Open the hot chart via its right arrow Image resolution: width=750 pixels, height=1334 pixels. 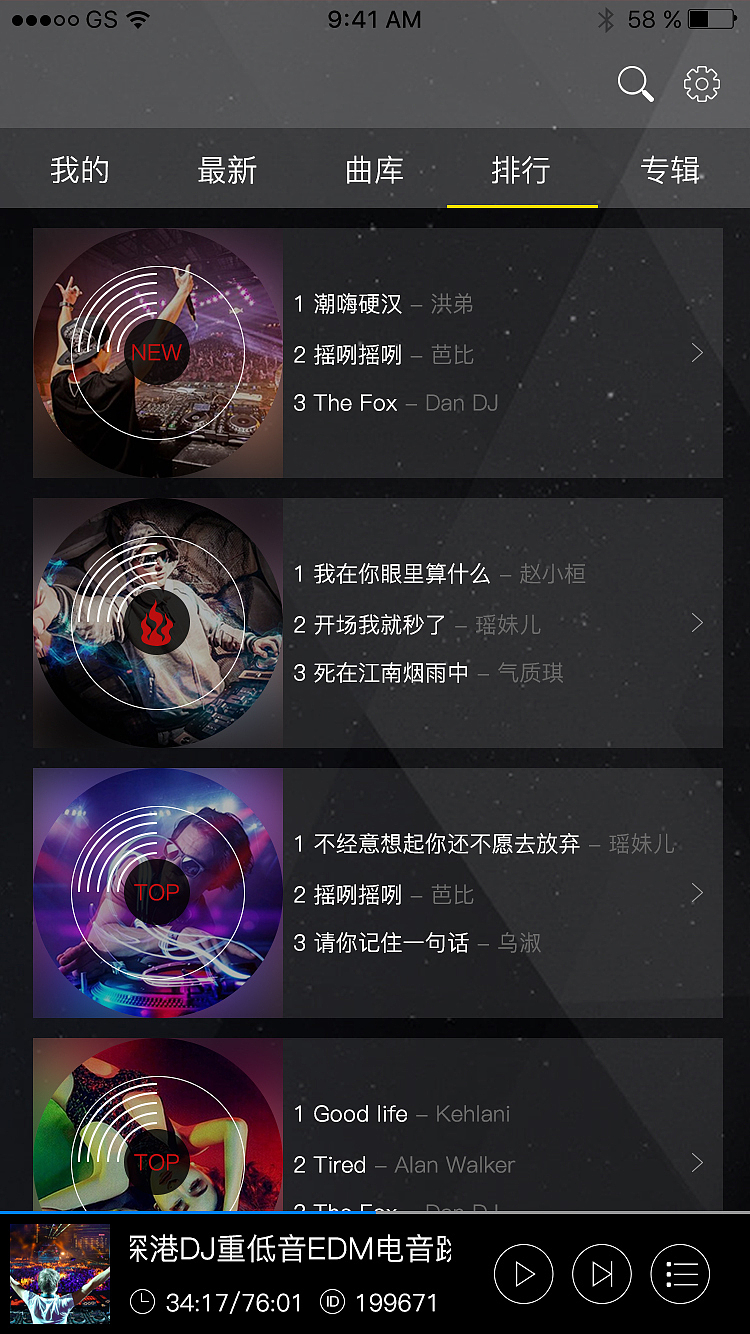[x=697, y=622]
